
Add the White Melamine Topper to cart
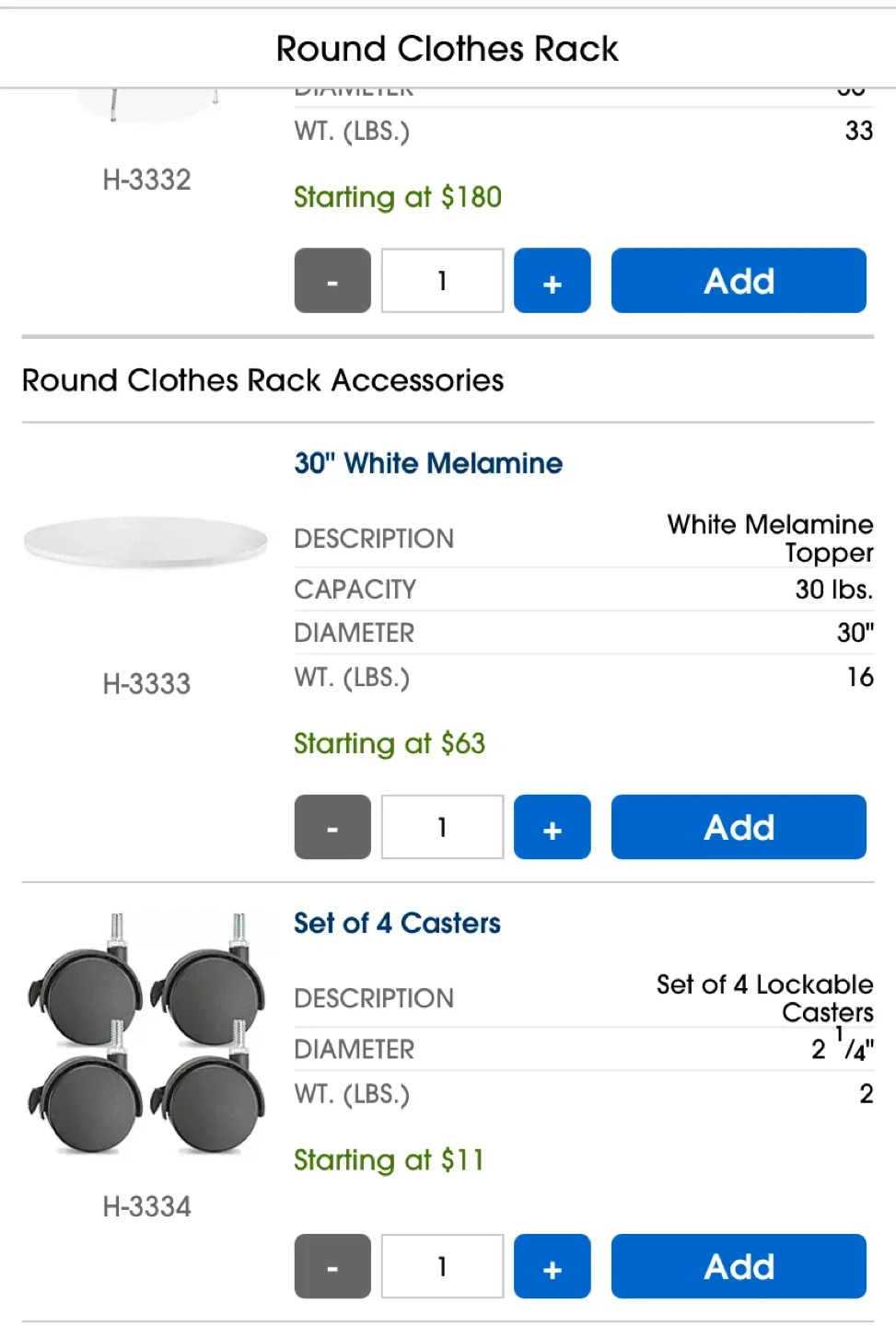point(738,827)
